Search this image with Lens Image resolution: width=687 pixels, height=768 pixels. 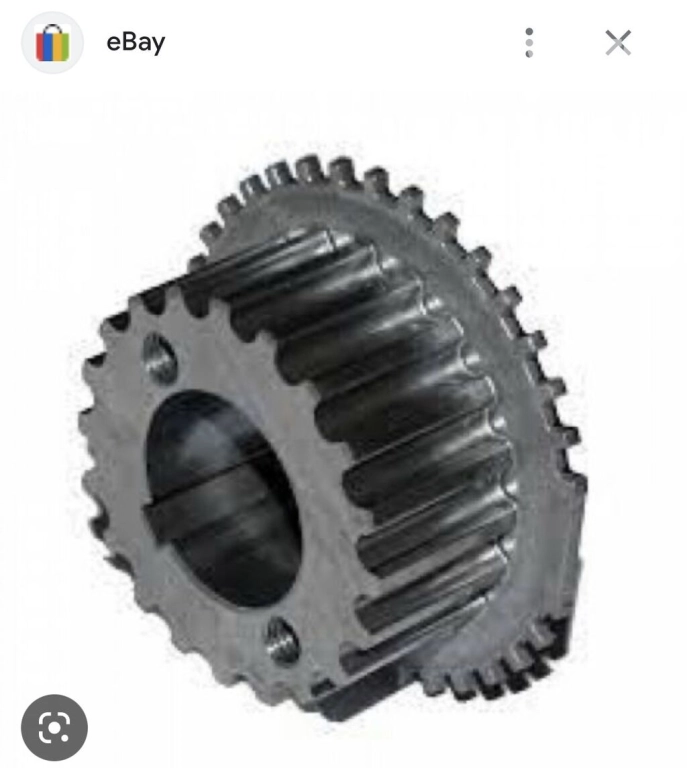click(54, 727)
